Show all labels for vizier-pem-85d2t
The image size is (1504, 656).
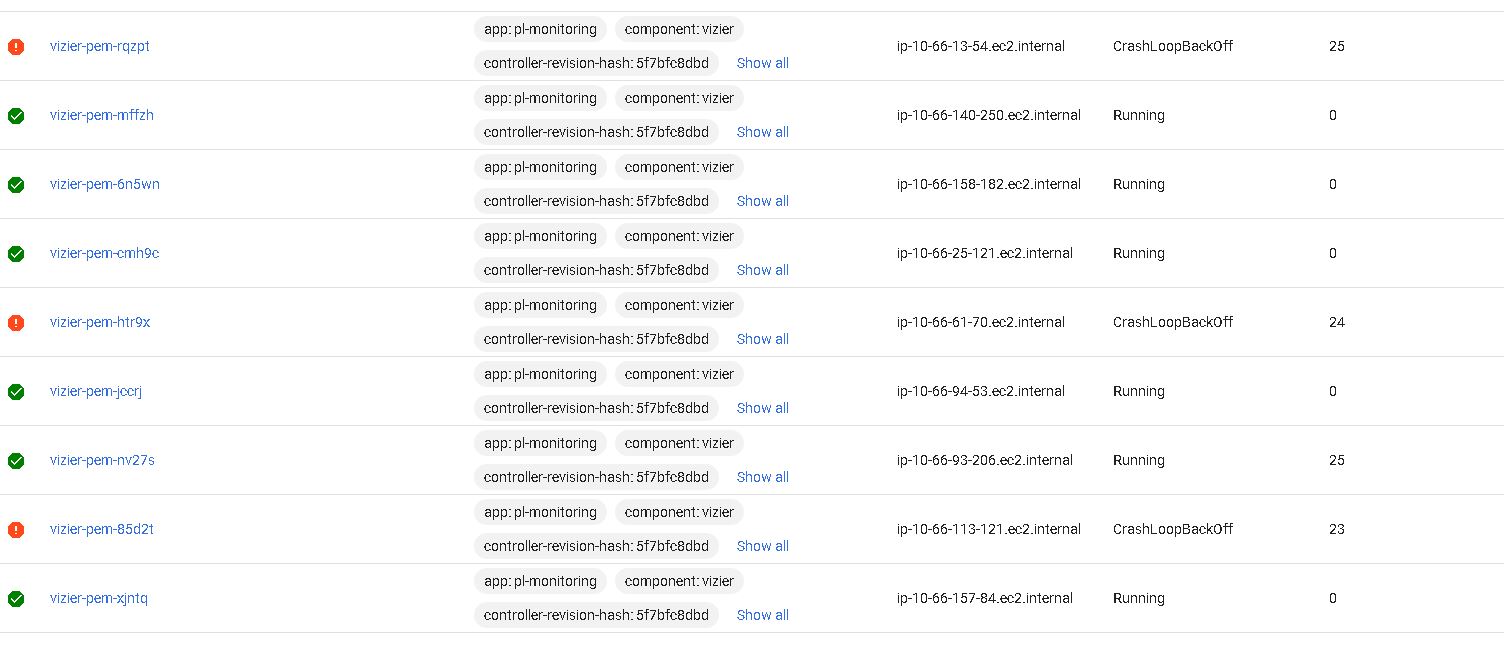pos(762,546)
